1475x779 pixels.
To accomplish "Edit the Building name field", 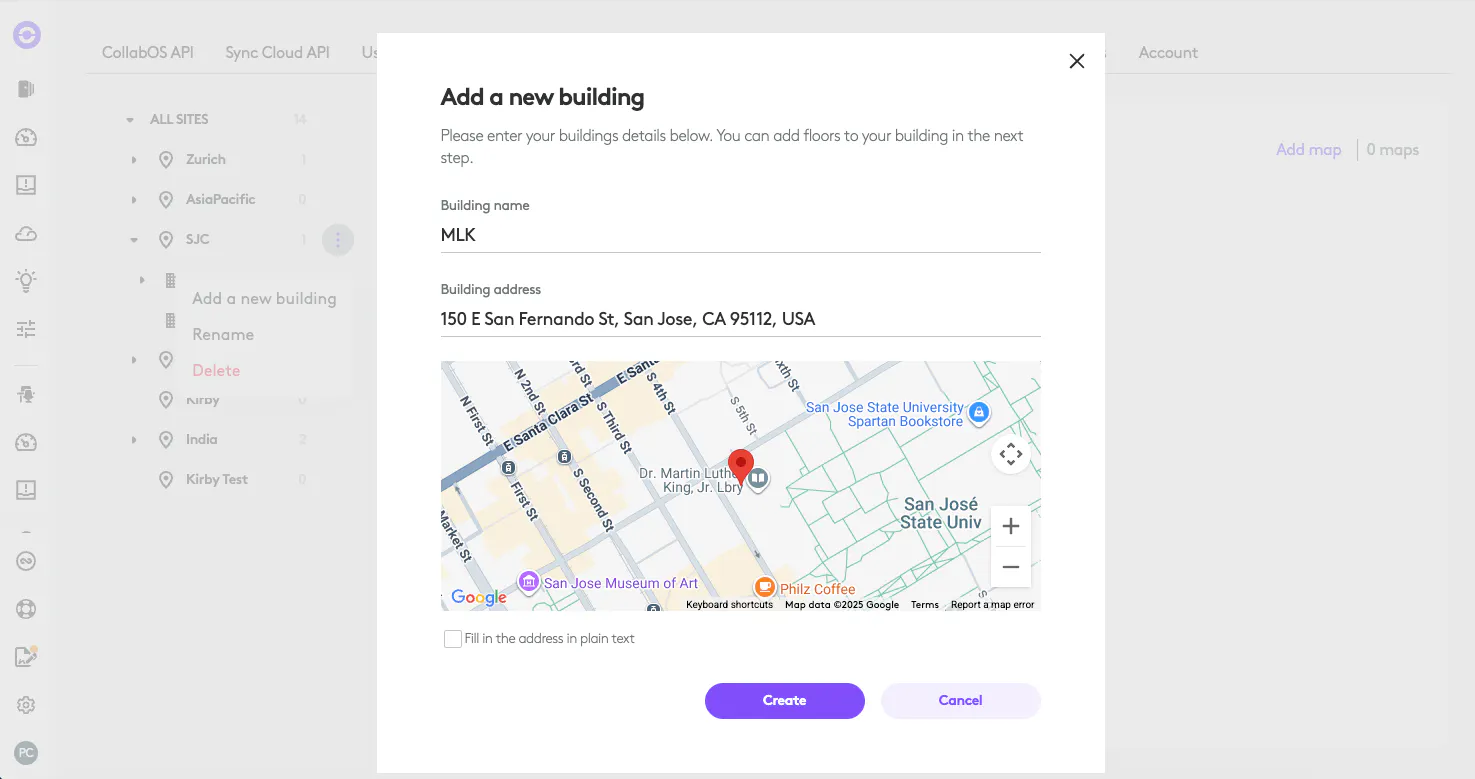I will click(x=740, y=235).
